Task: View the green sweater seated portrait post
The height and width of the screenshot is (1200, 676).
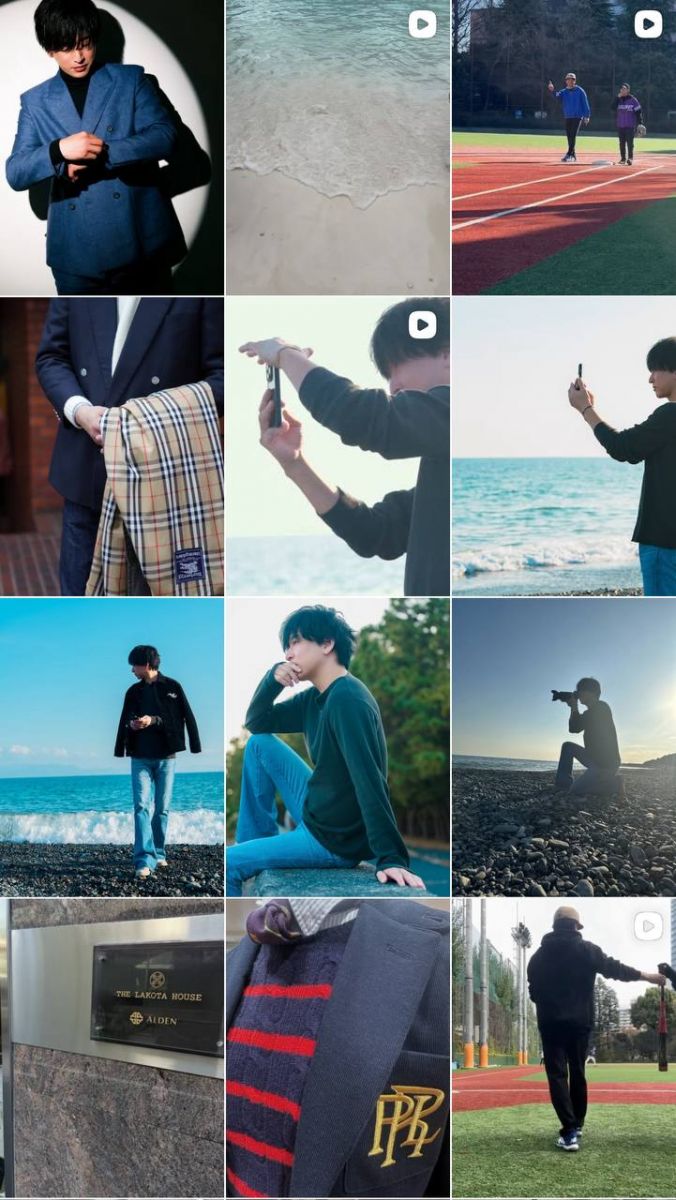Action: click(x=338, y=746)
